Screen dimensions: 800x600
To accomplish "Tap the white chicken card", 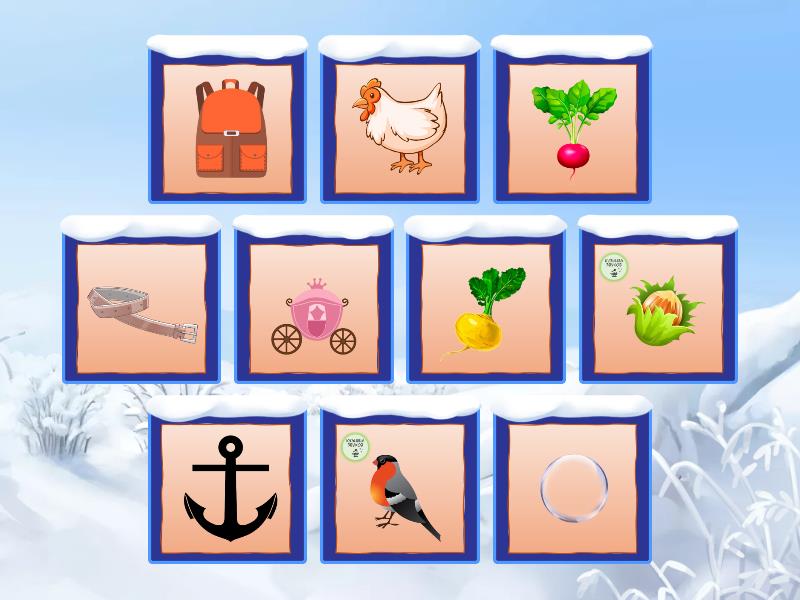I will (x=400, y=128).
